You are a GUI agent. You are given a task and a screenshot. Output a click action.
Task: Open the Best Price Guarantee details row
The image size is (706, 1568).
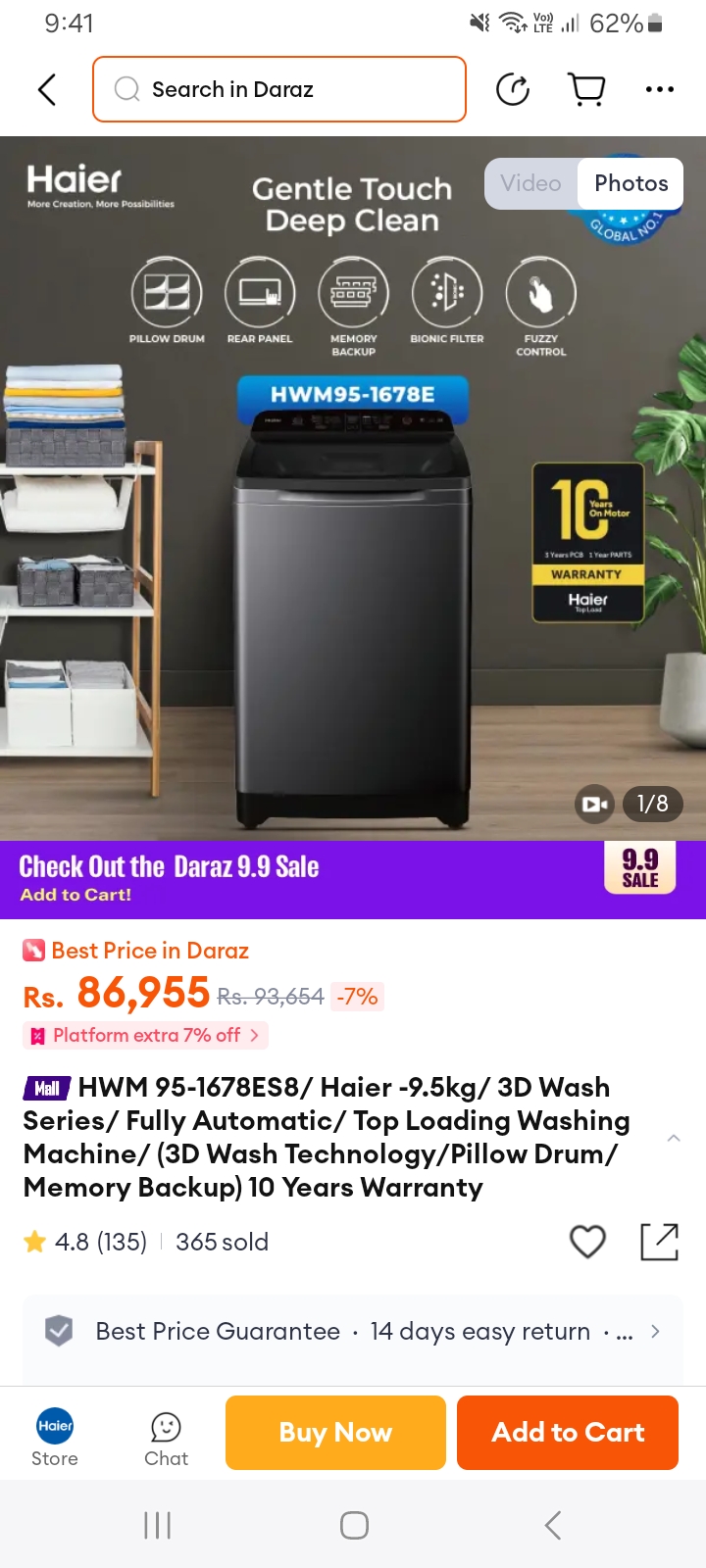tap(353, 1331)
